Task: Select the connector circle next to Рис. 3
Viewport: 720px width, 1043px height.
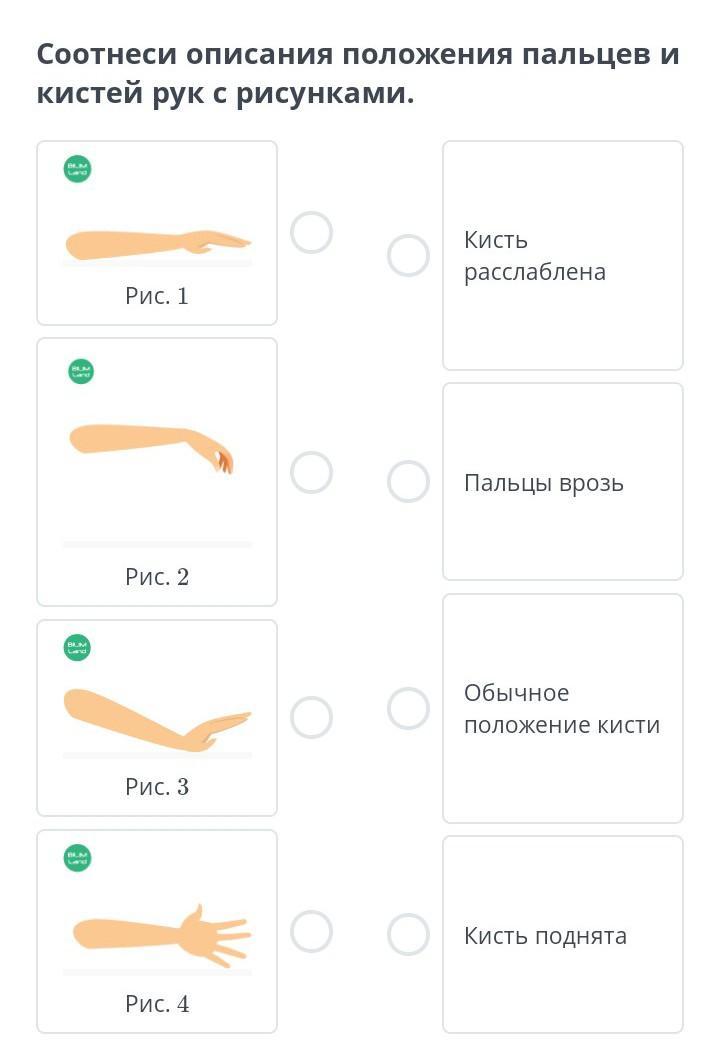Action: pos(311,717)
